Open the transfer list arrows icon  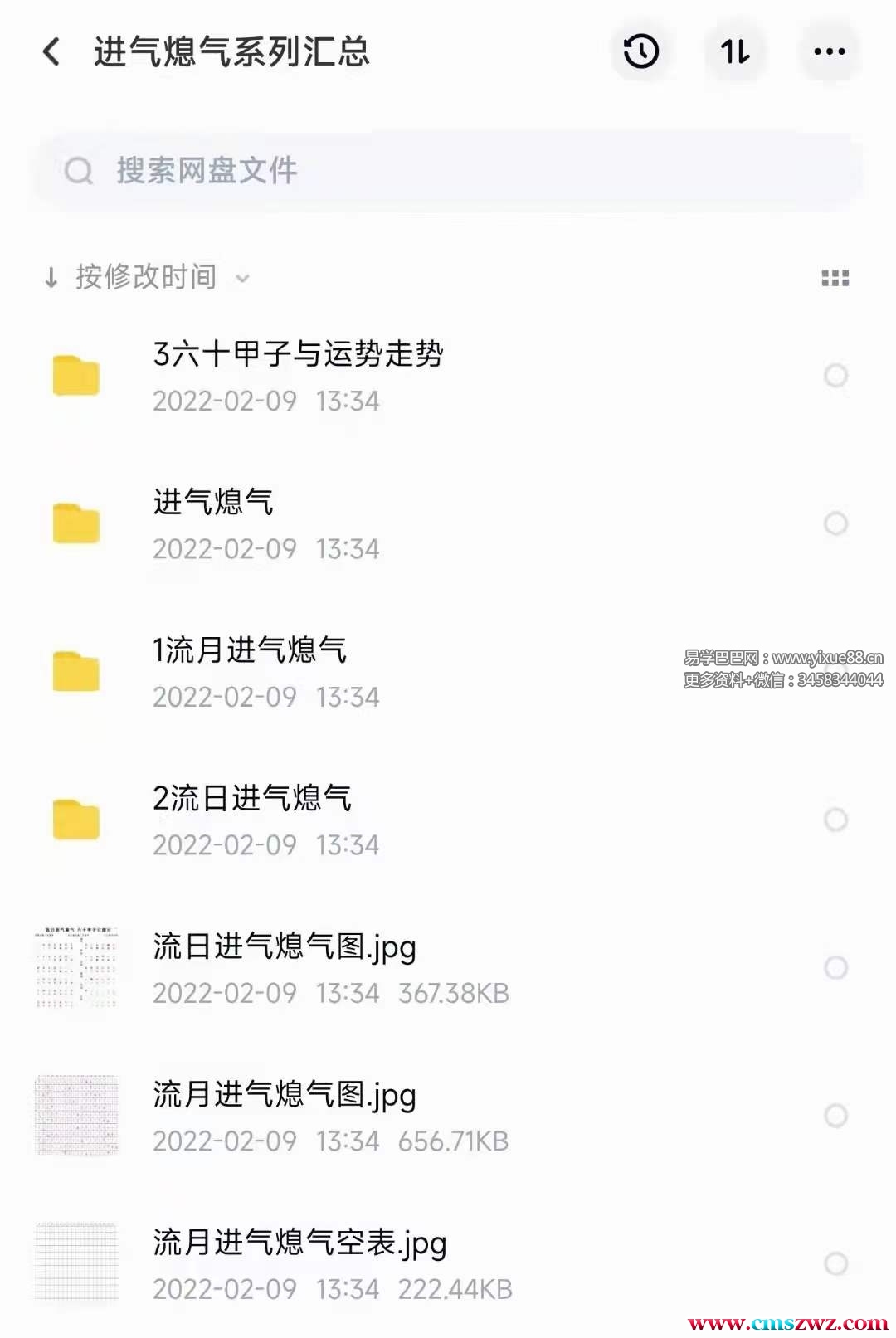[x=735, y=51]
